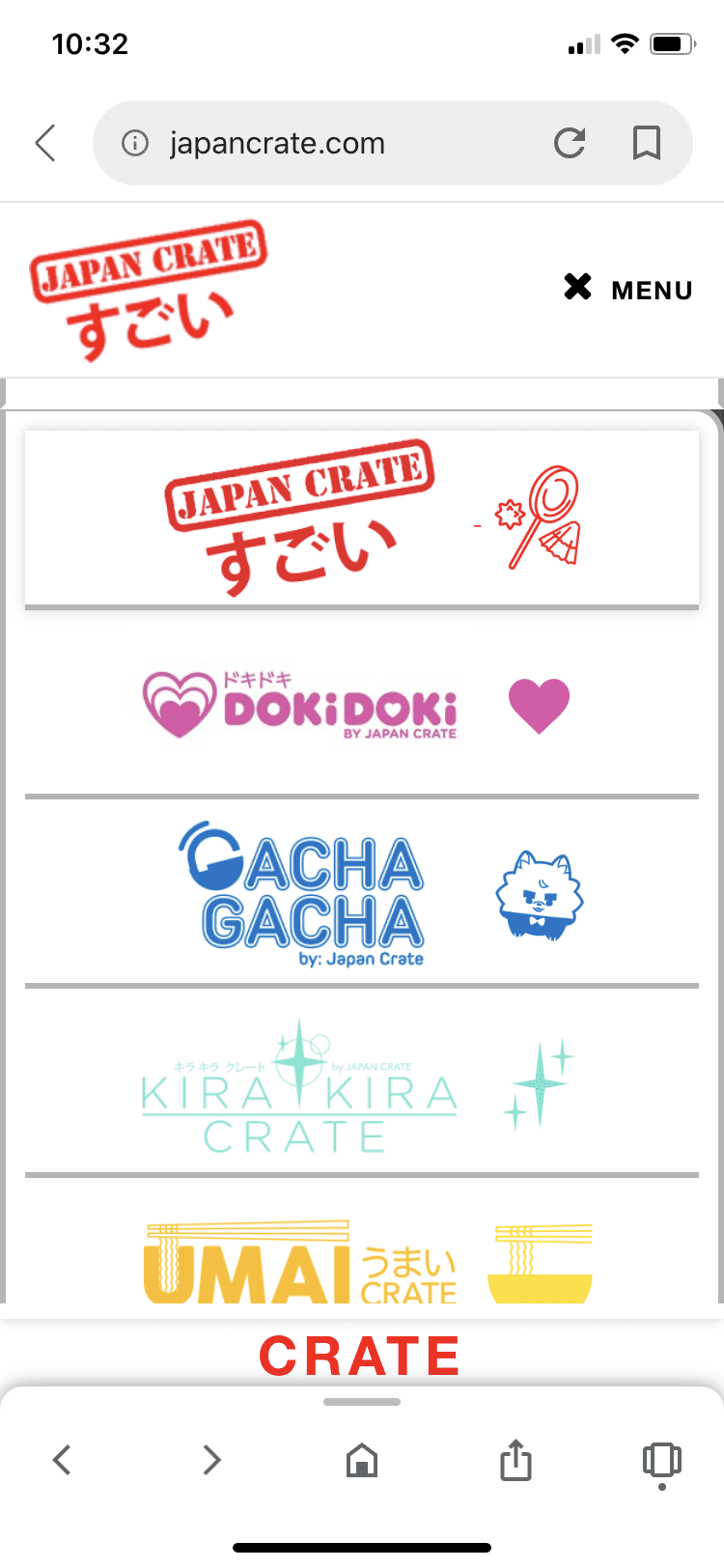Navigate to the previous page in the bottom bar
The height and width of the screenshot is (1568, 724).
pyautogui.click(x=62, y=1459)
